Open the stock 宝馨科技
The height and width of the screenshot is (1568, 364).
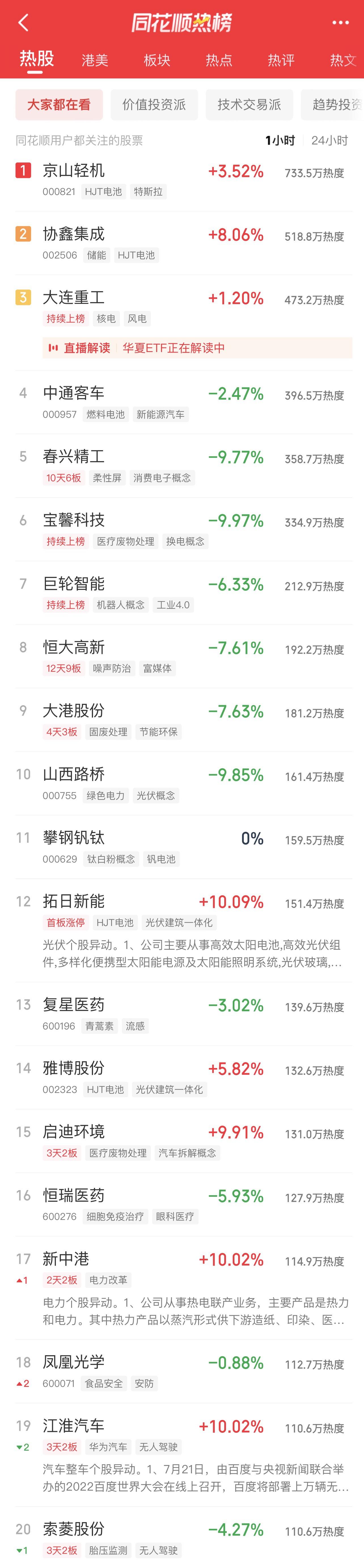[x=74, y=520]
